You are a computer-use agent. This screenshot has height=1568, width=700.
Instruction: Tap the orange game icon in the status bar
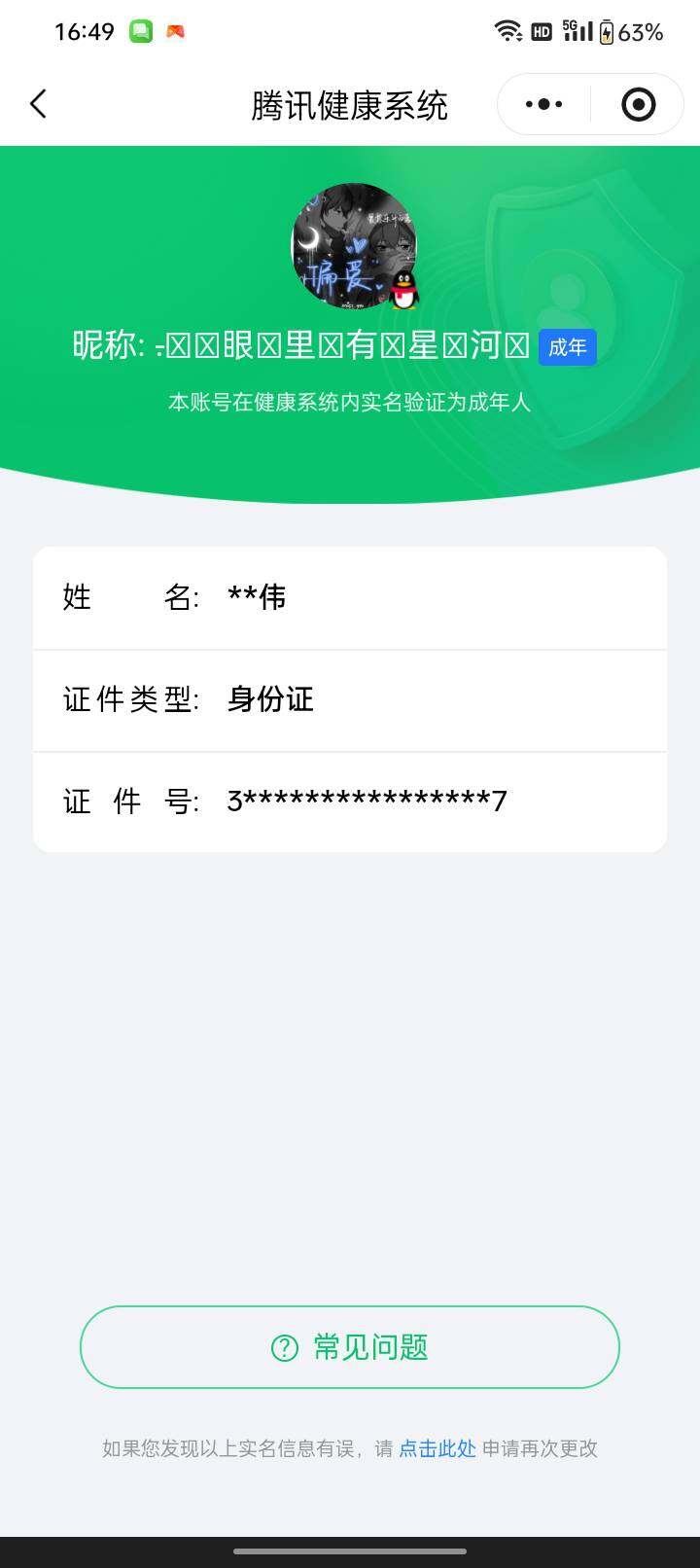(x=175, y=29)
